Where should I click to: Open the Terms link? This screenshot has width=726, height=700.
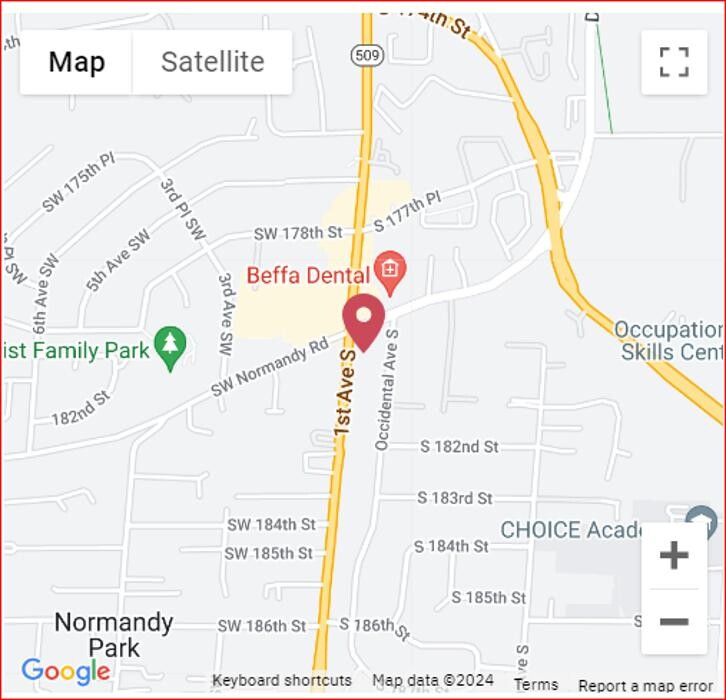(536, 685)
